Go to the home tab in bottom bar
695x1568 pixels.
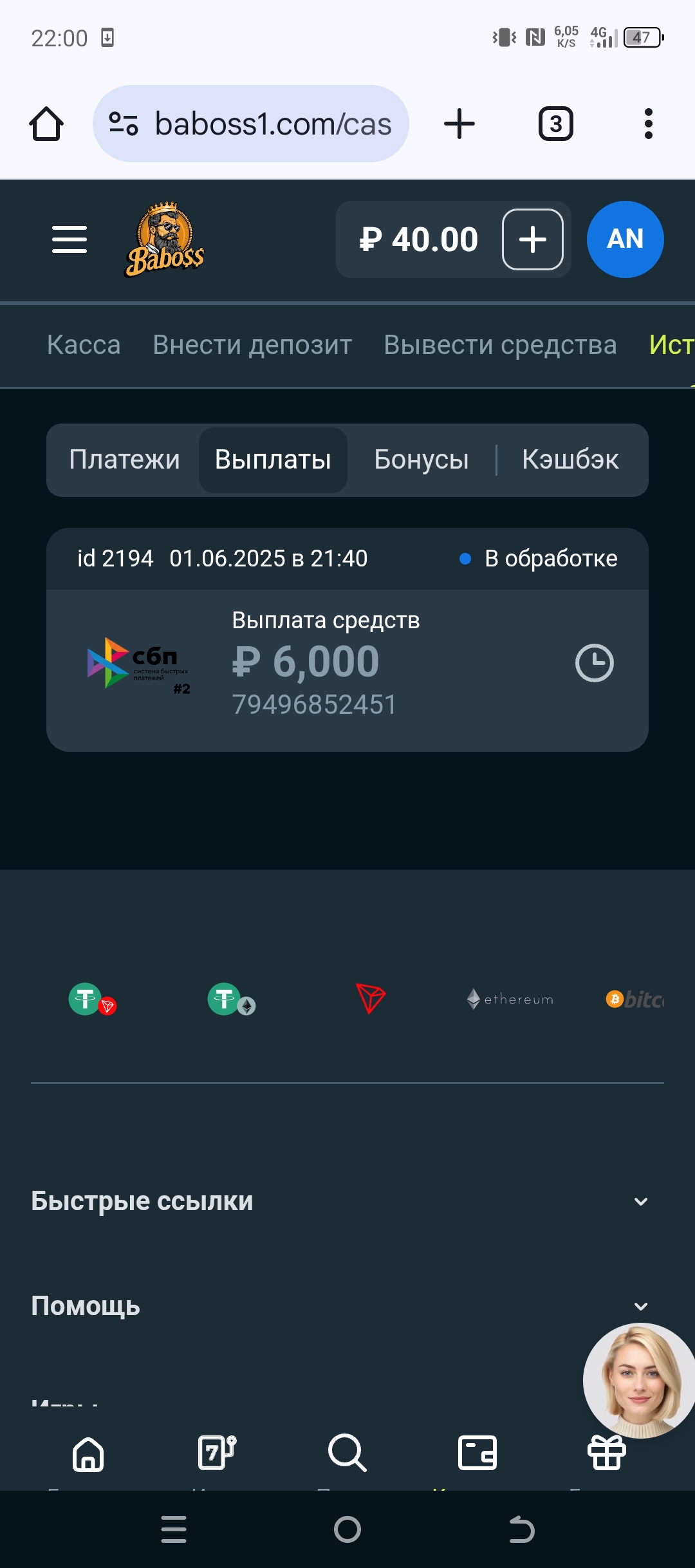coord(88,1454)
